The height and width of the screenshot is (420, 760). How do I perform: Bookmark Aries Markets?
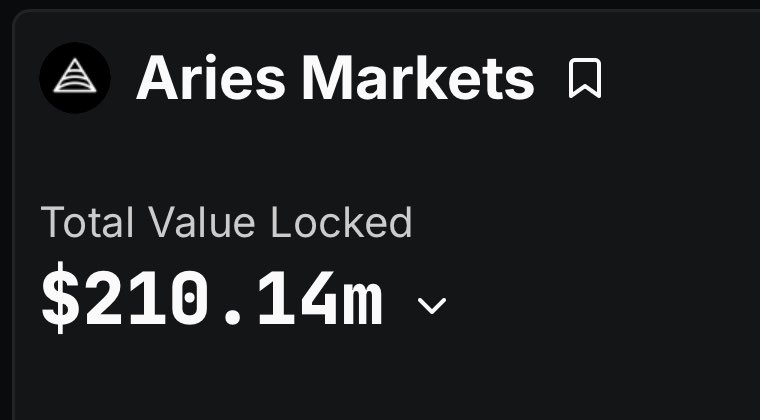[584, 78]
